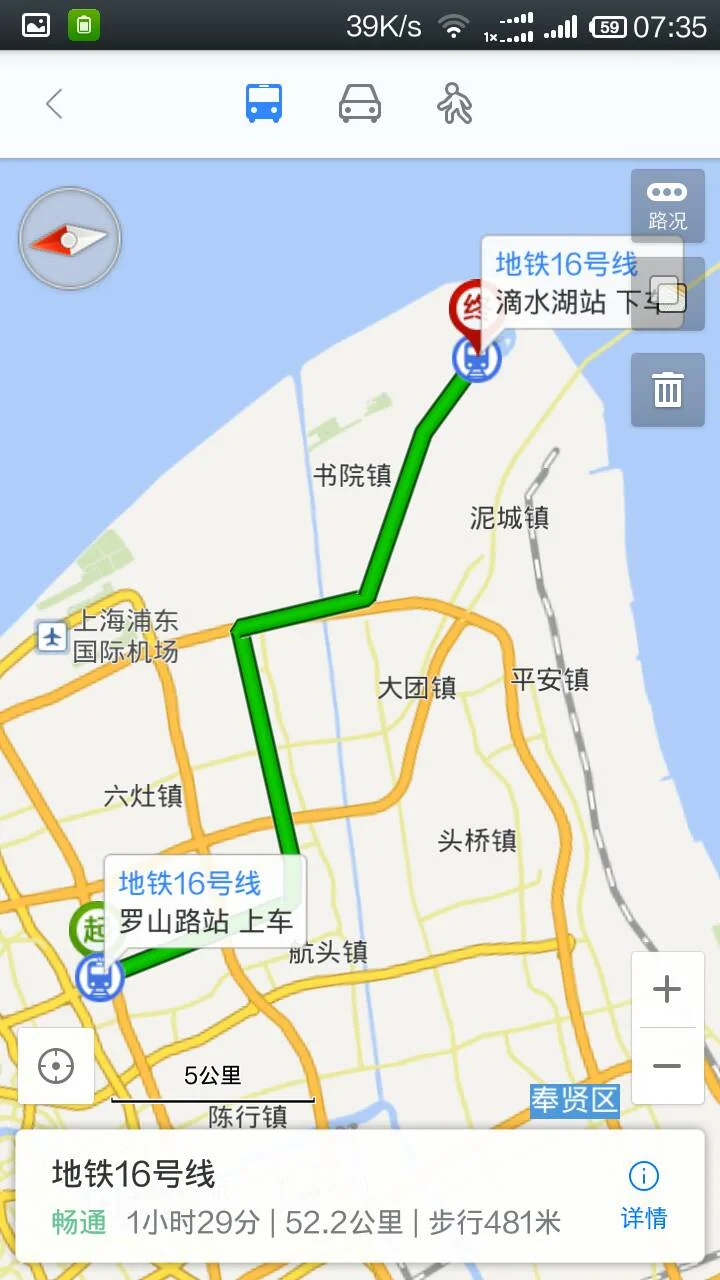Zoom in using the plus button
Image resolution: width=720 pixels, height=1280 pixels.
[x=666, y=989]
